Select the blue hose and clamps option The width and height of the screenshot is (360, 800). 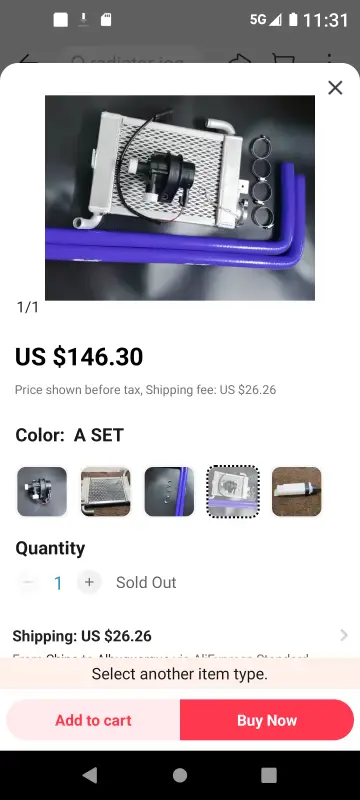[169, 492]
